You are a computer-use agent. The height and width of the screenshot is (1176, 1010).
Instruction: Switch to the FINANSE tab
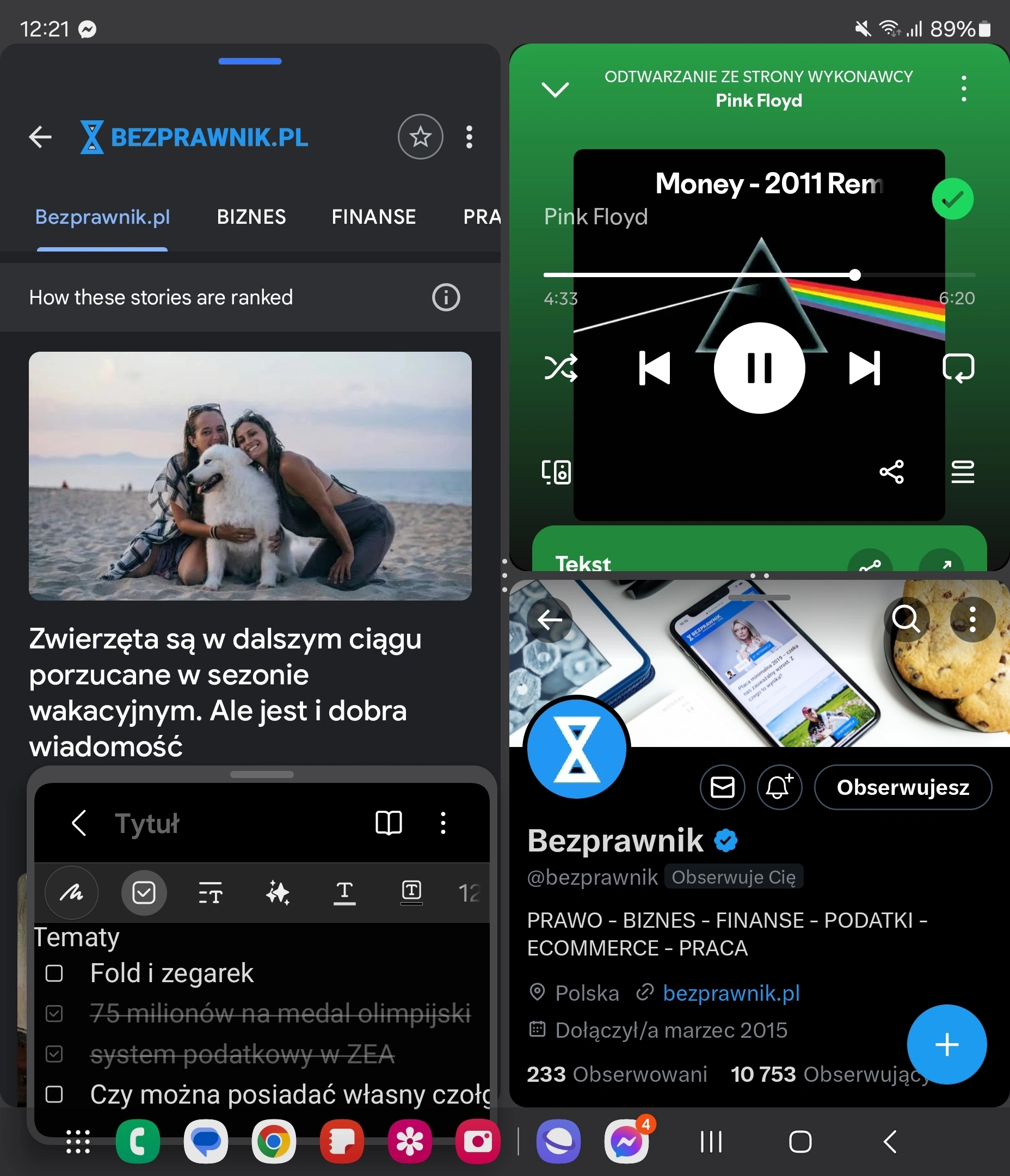coord(373,217)
